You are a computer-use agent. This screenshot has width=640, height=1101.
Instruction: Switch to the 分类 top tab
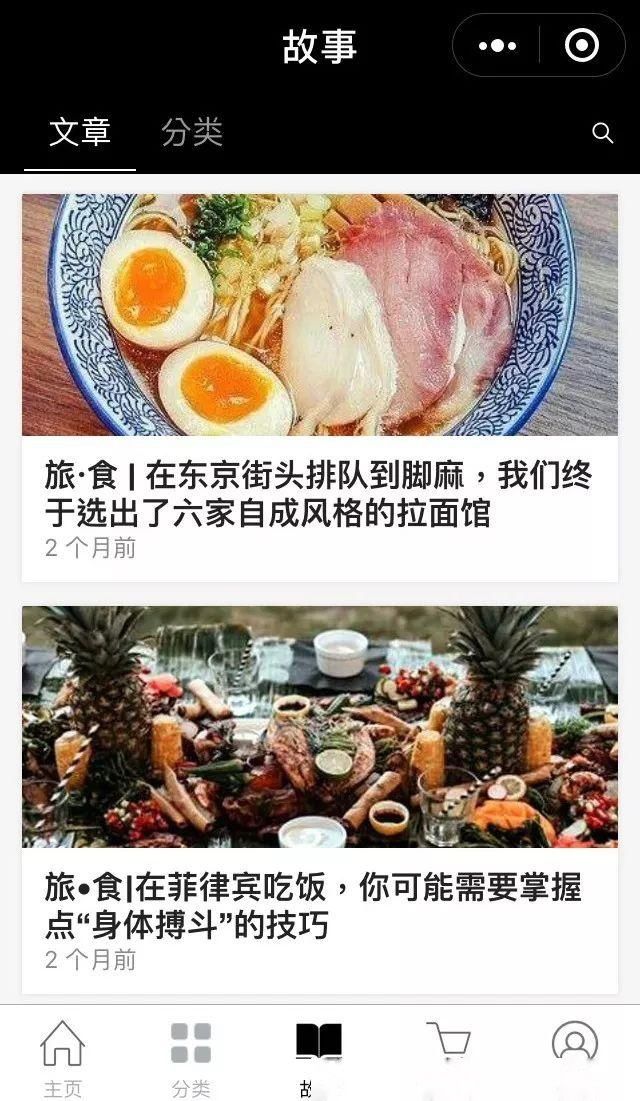(192, 132)
